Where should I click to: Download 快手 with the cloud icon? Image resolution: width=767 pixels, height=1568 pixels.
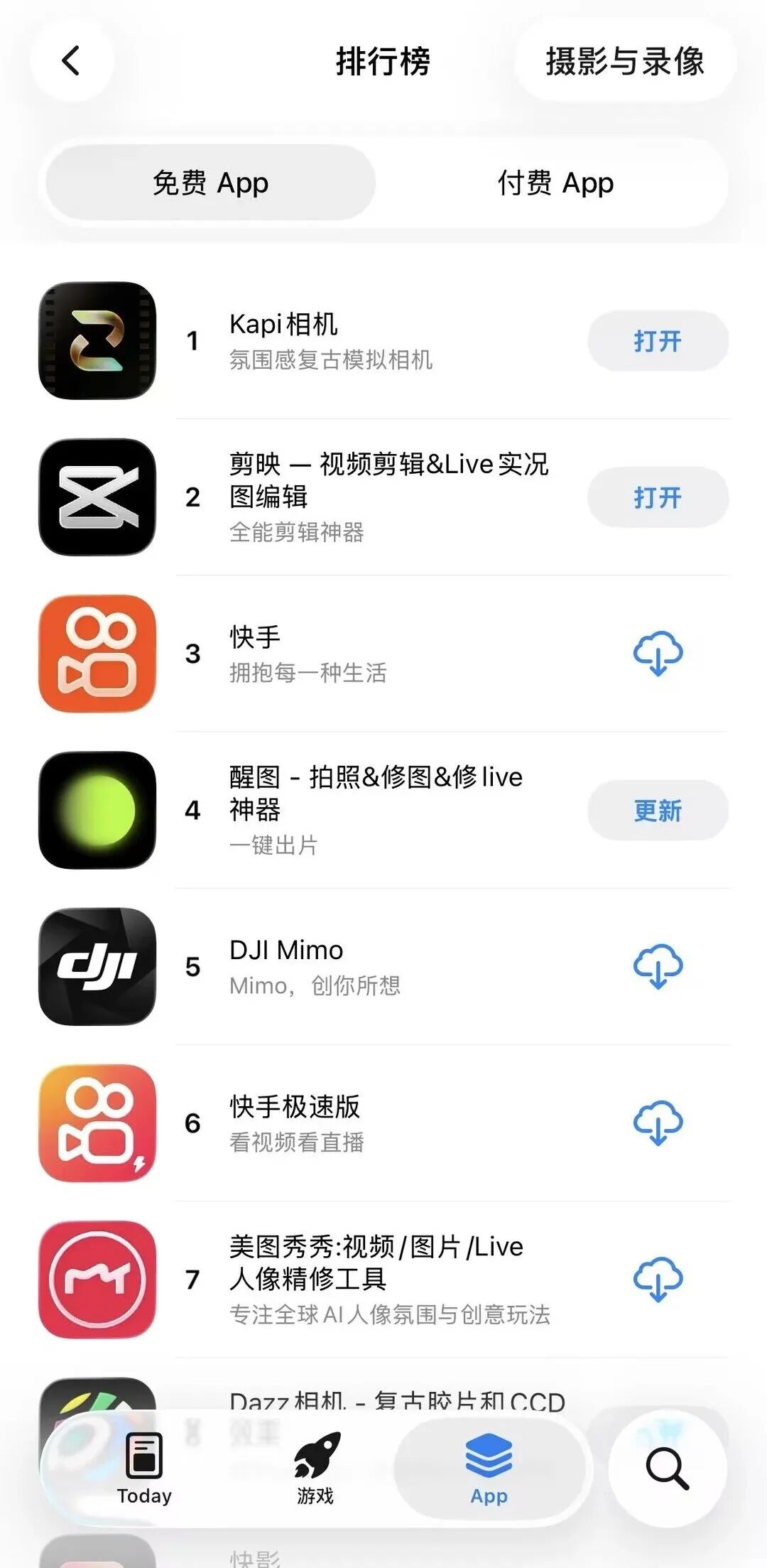pos(658,654)
